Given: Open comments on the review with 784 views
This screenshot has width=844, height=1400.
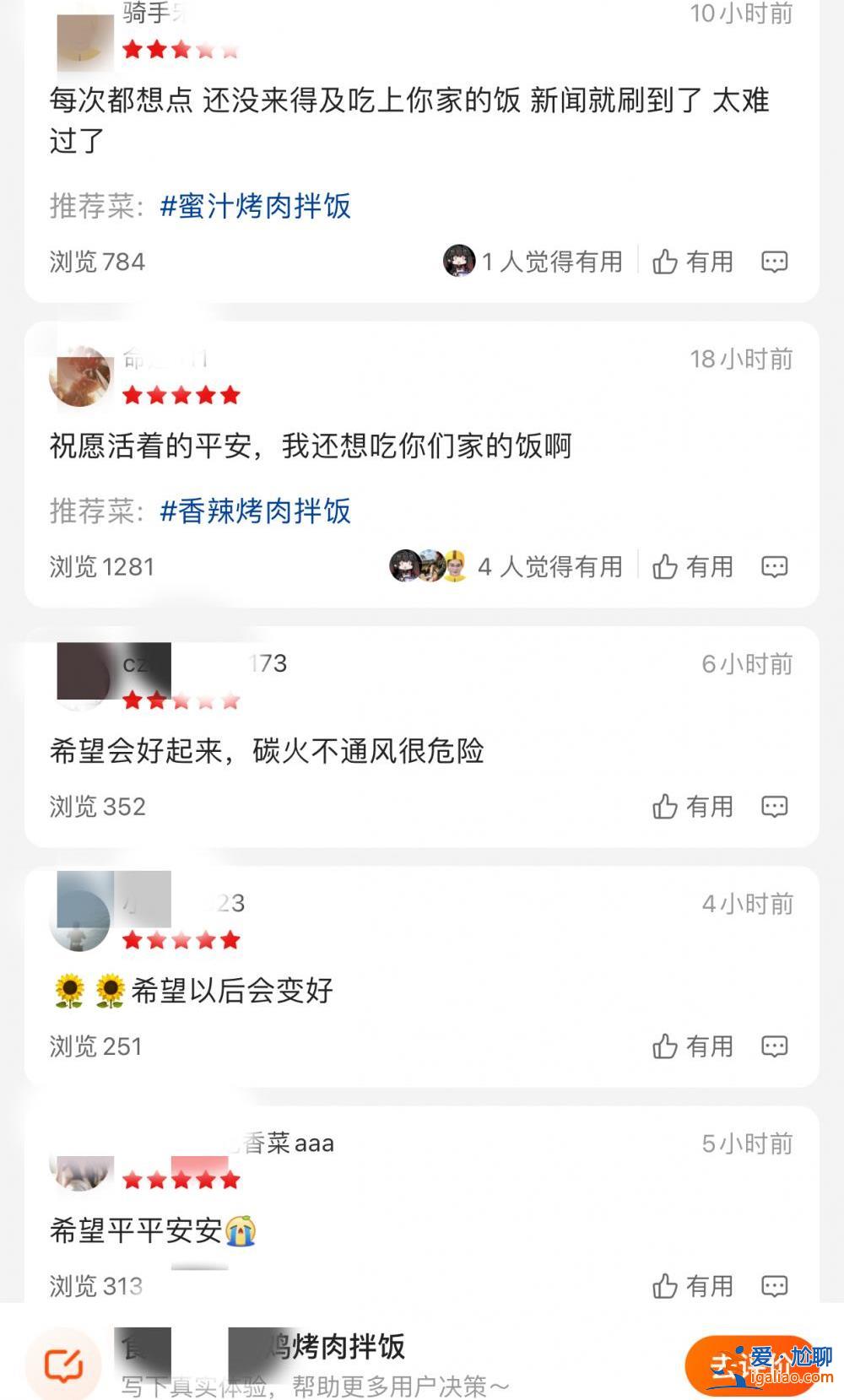Looking at the screenshot, I should (x=774, y=262).
